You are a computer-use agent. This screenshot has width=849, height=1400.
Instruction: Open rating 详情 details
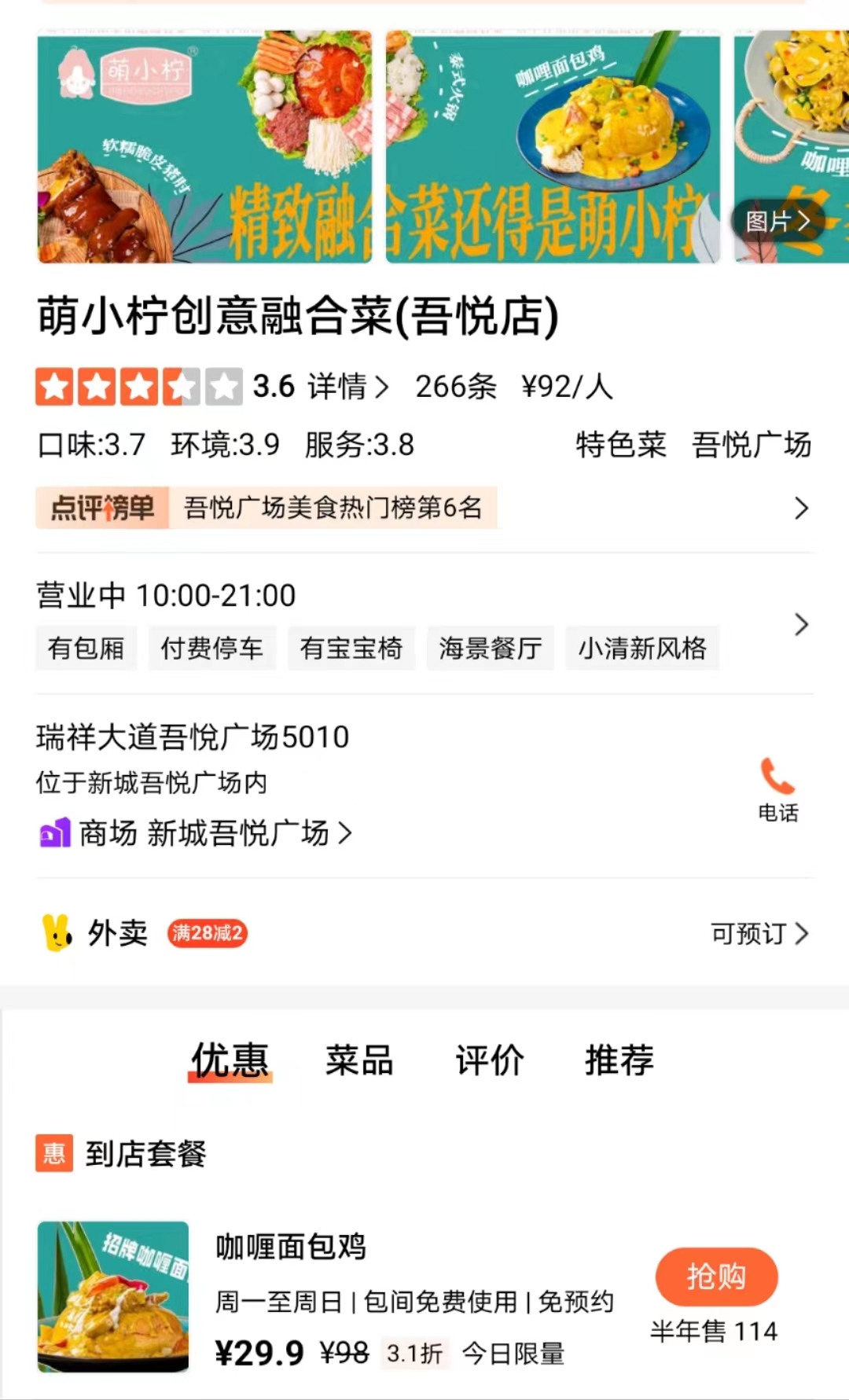coord(347,387)
